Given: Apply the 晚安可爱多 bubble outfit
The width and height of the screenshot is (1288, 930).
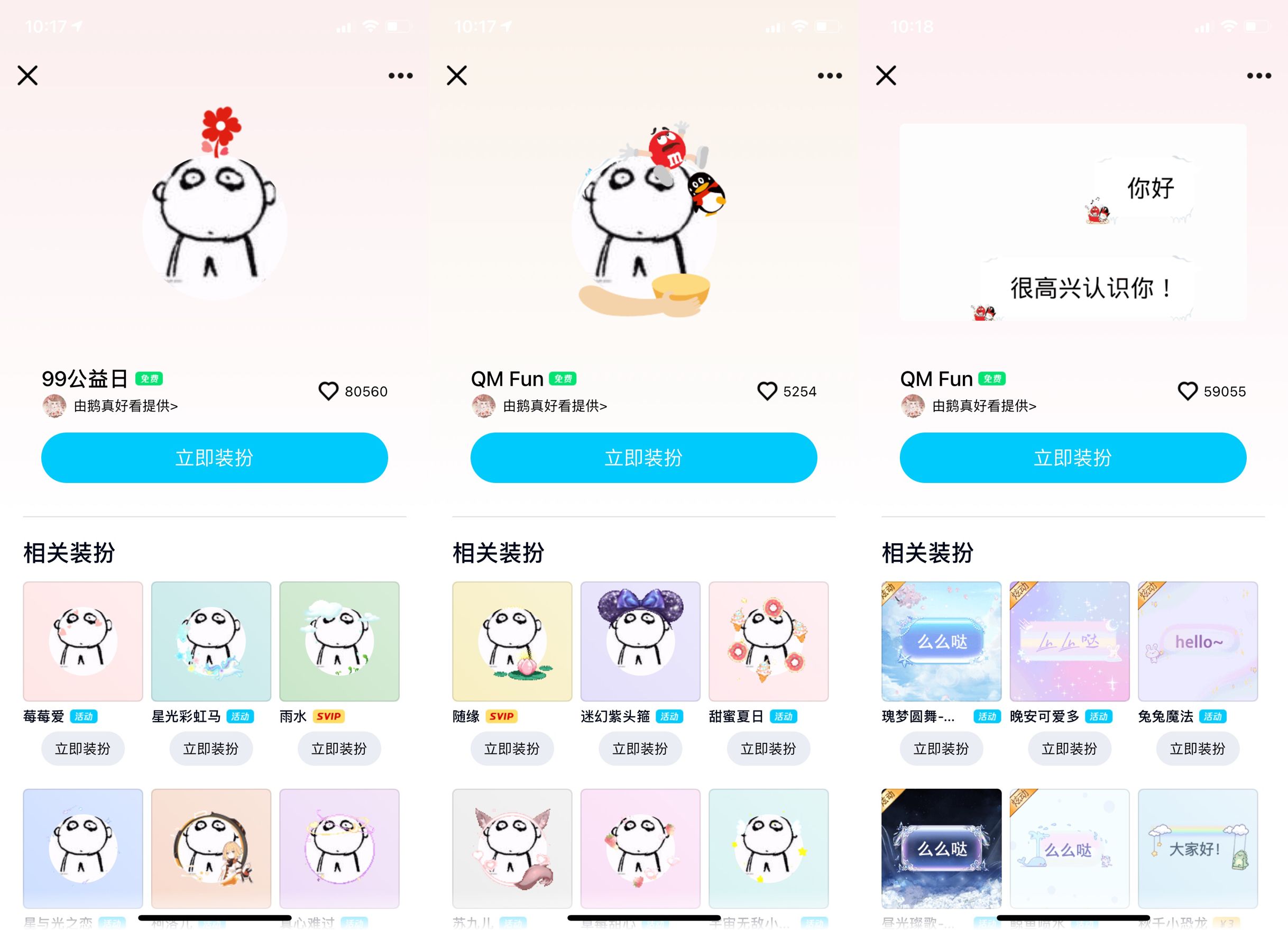Looking at the screenshot, I should (1069, 748).
